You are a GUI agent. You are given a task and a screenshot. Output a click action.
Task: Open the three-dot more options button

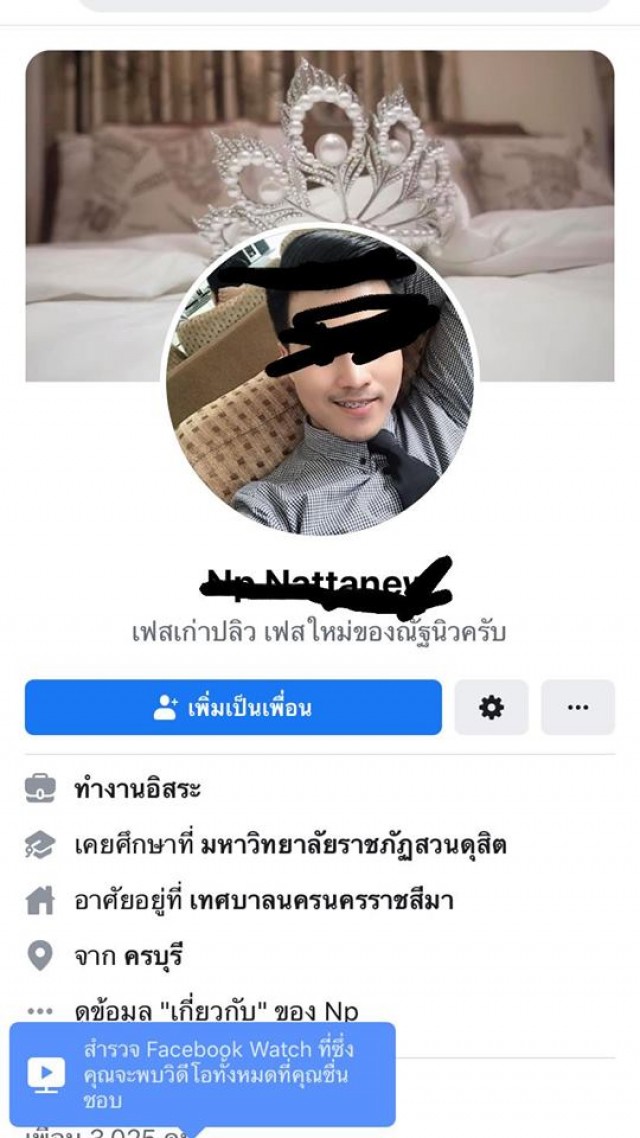pos(578,708)
